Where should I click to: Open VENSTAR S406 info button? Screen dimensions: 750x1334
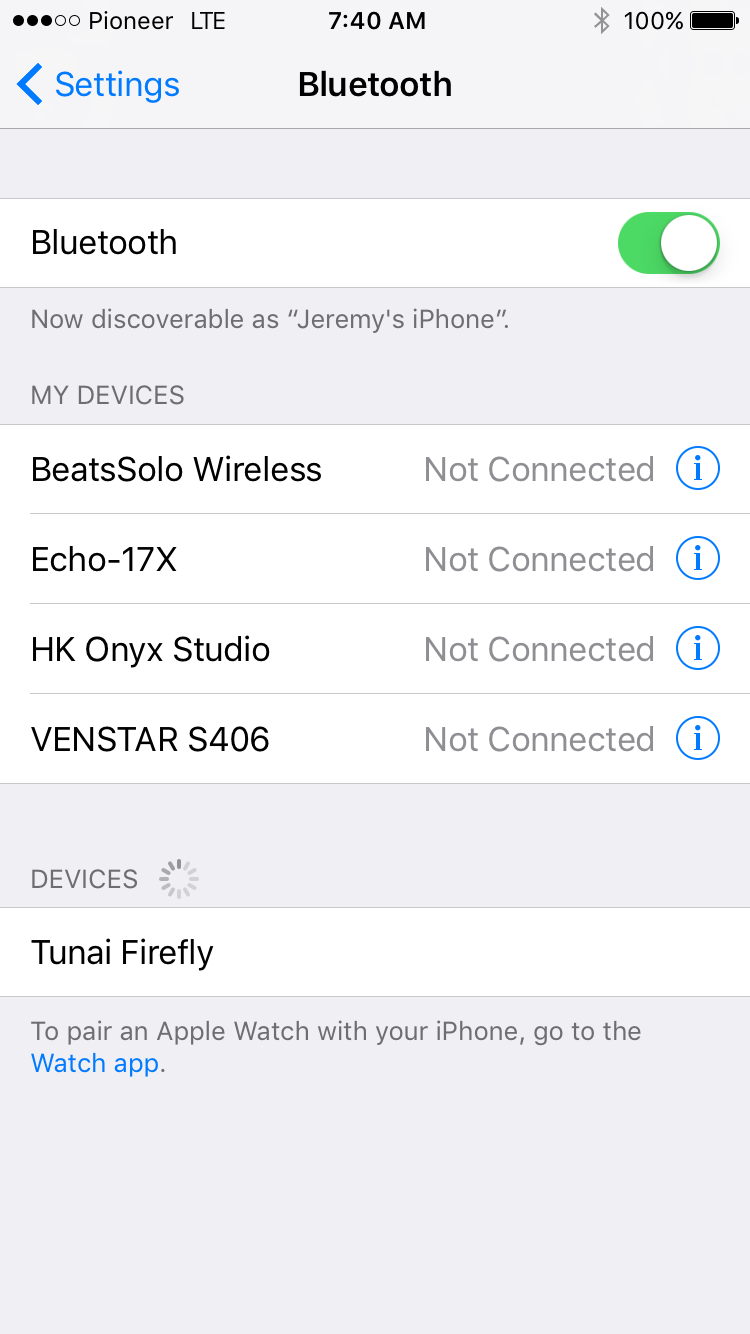[698, 739]
